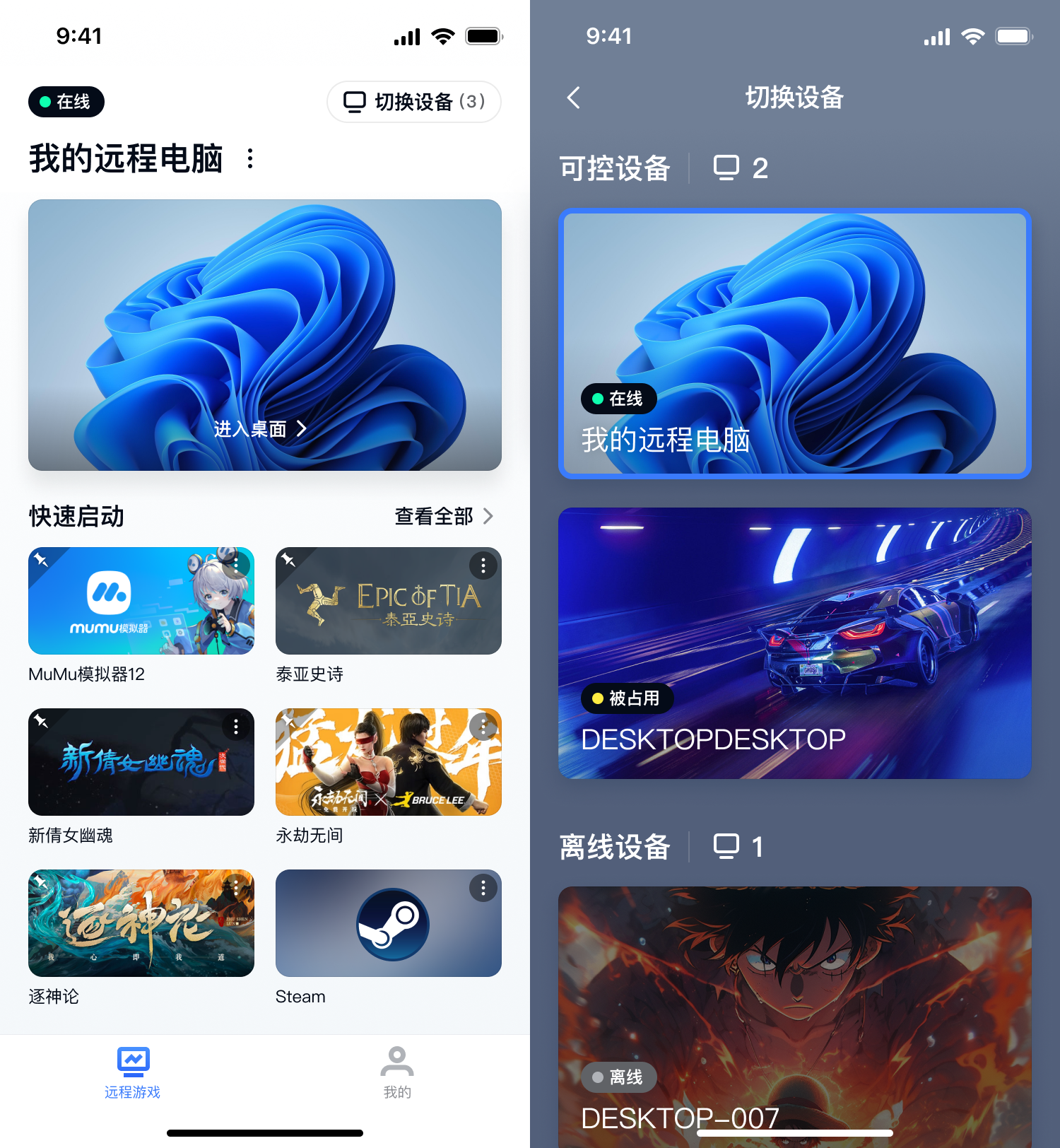Open the 新倩女幽魂 game shortcut
This screenshot has height=1148, width=1060.
coord(141,762)
